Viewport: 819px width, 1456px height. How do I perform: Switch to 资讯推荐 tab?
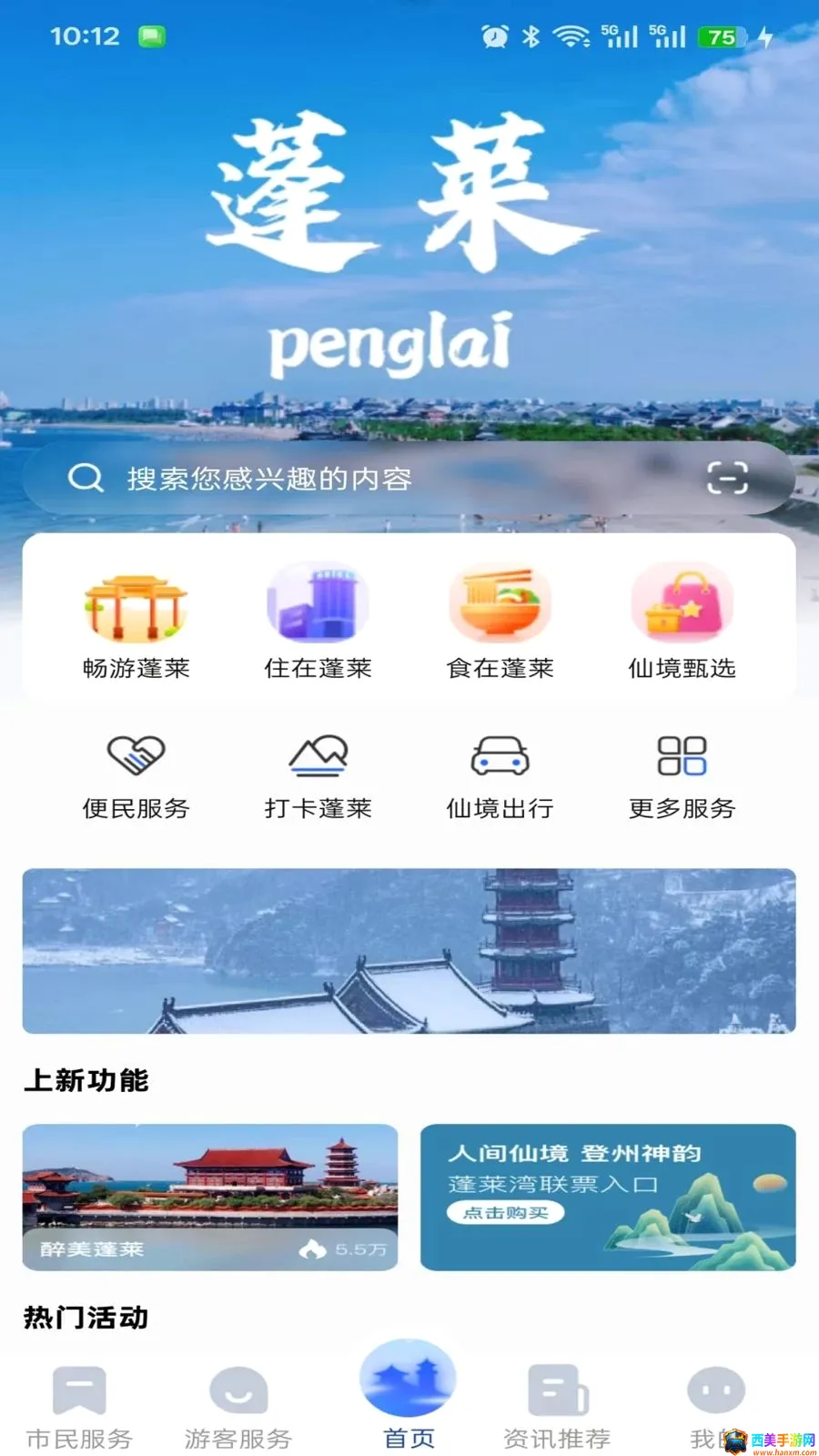point(557,1408)
